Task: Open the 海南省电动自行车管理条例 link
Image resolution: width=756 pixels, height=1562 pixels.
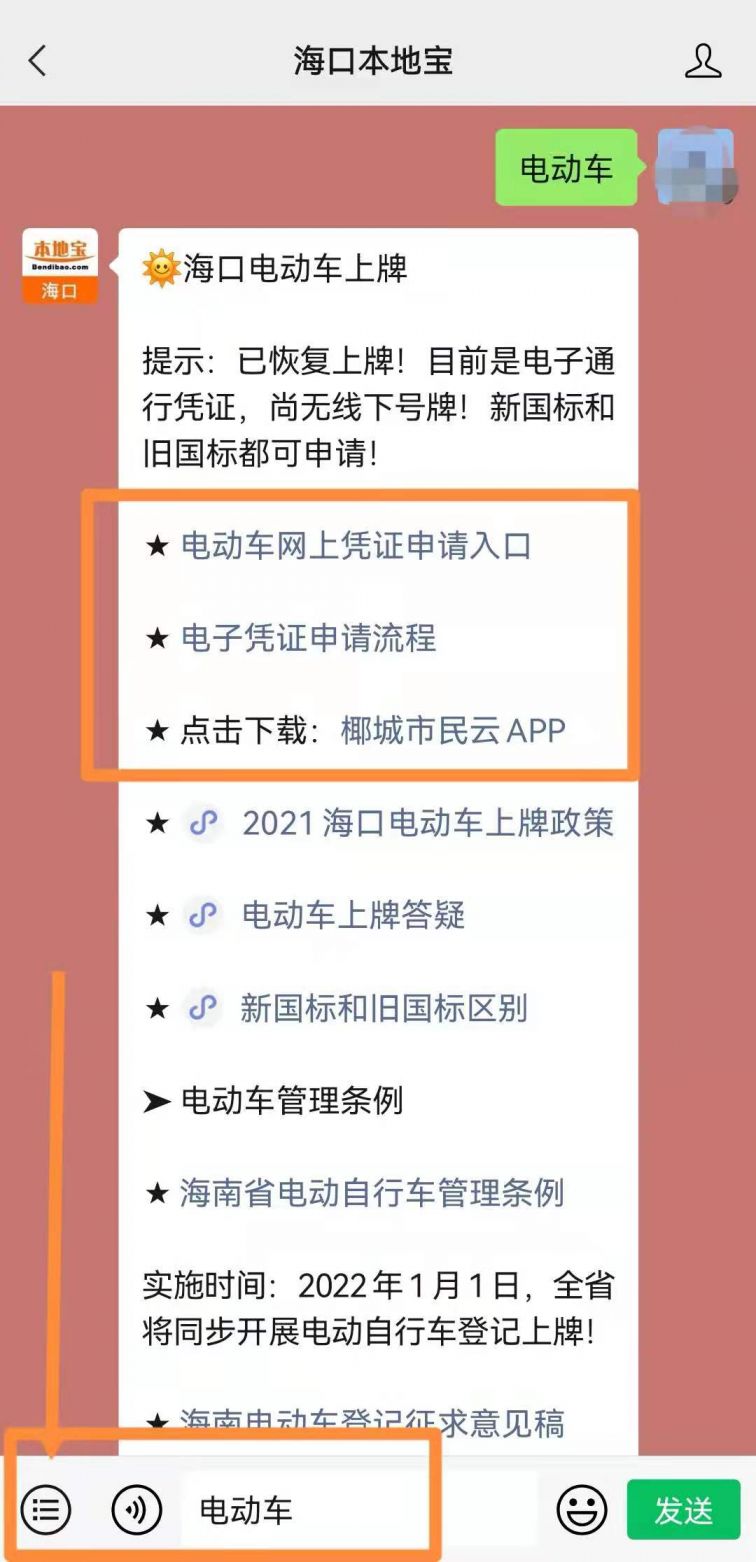Action: pos(371,1192)
